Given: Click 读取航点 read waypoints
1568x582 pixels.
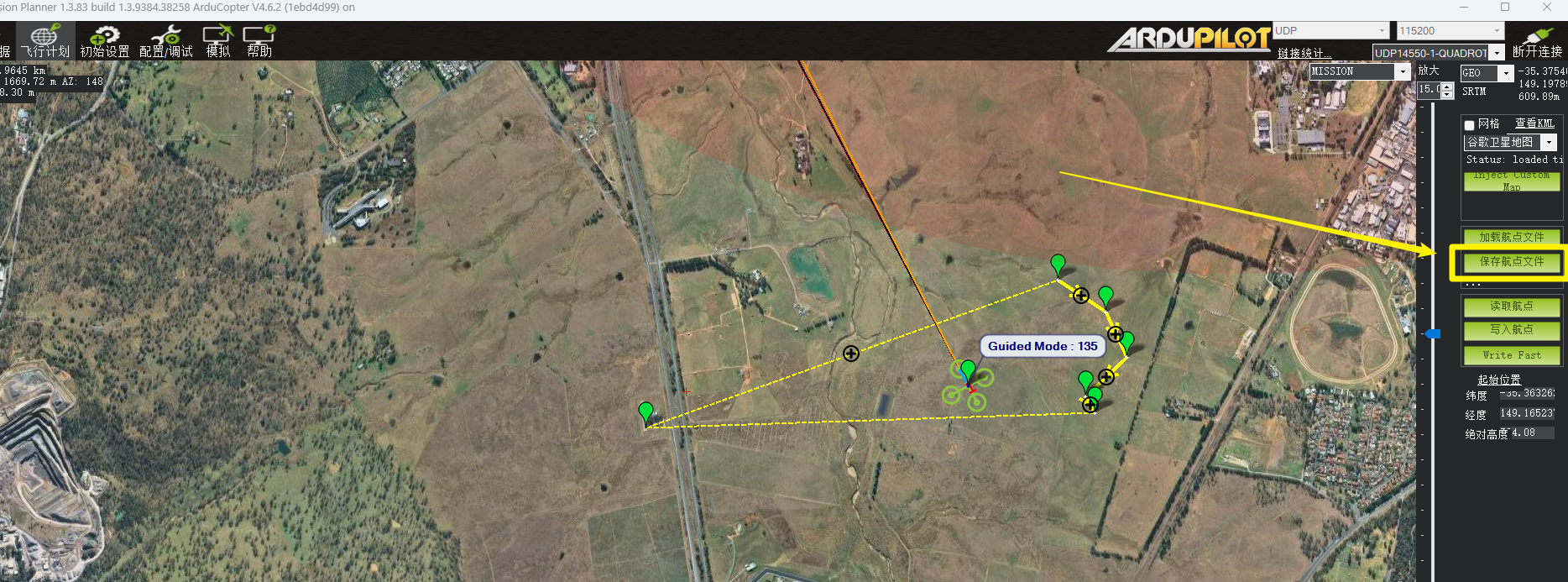Looking at the screenshot, I should [1511, 307].
